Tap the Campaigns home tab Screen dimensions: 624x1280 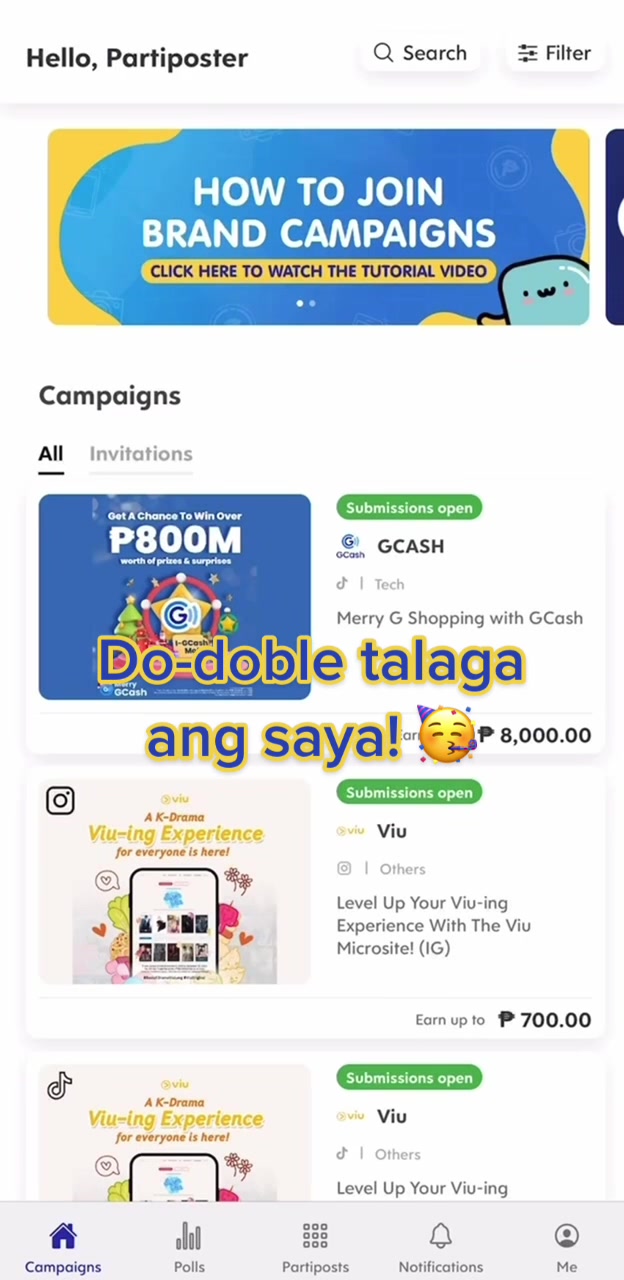pos(63,1247)
